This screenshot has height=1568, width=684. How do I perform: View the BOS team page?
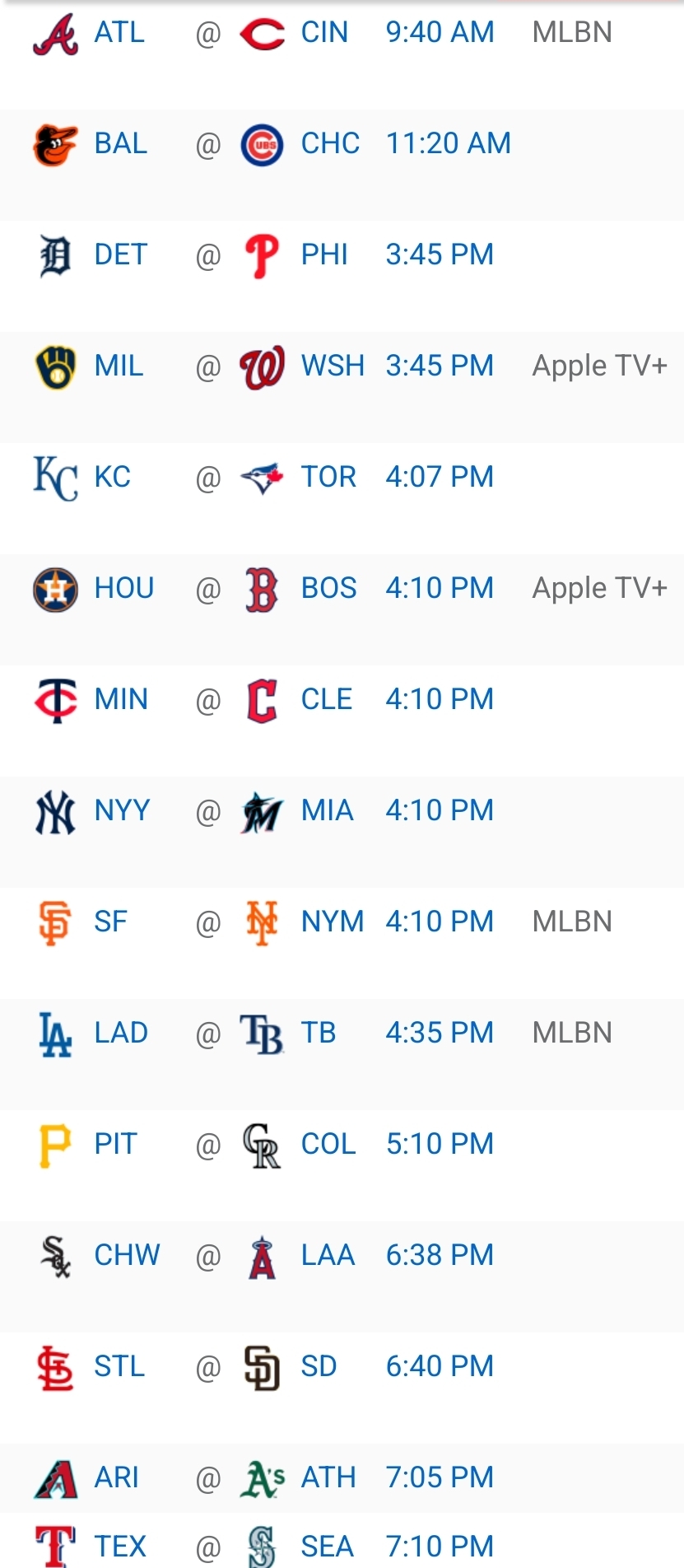pyautogui.click(x=328, y=588)
